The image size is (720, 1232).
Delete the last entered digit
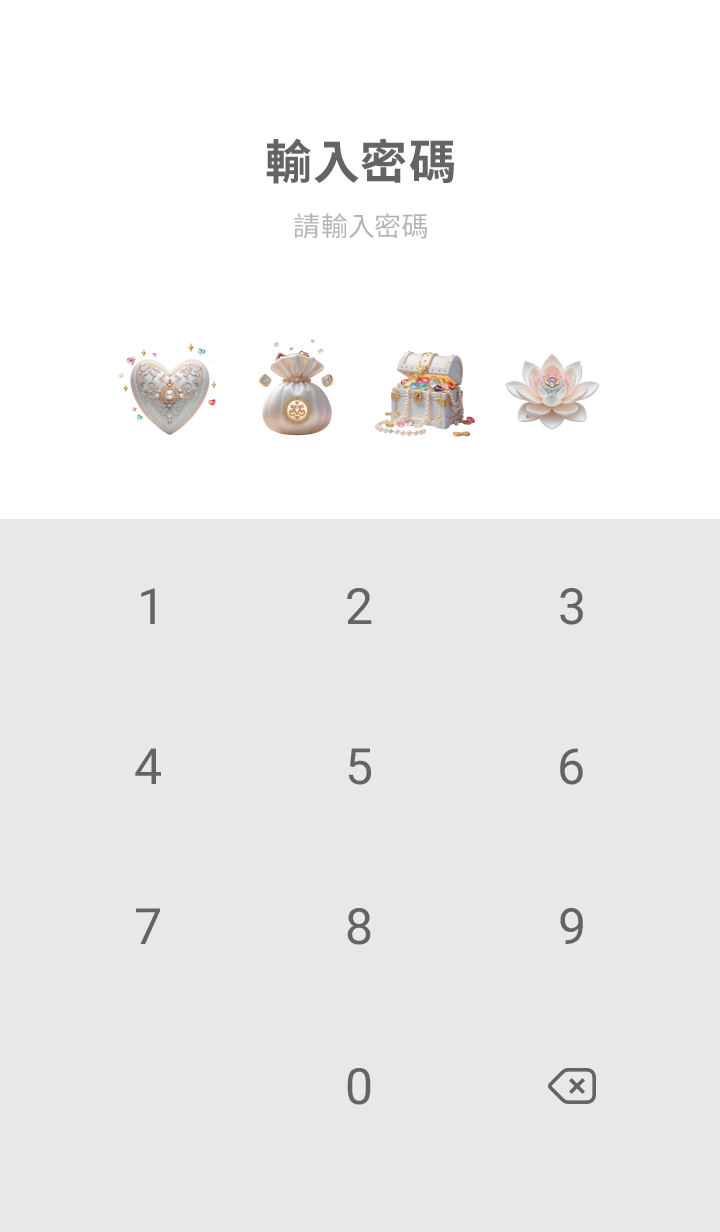pyautogui.click(x=572, y=1086)
